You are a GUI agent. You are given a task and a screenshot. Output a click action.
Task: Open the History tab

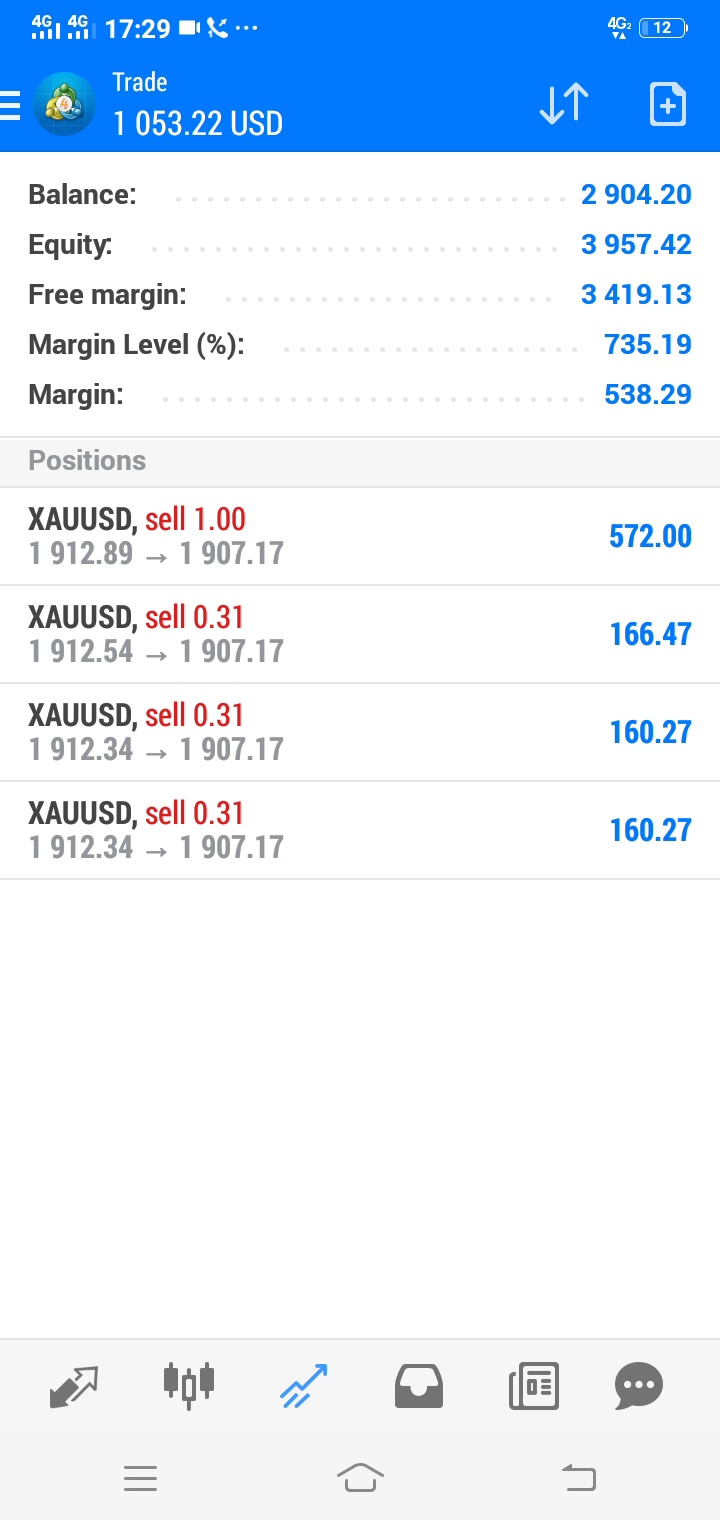pos(419,1386)
